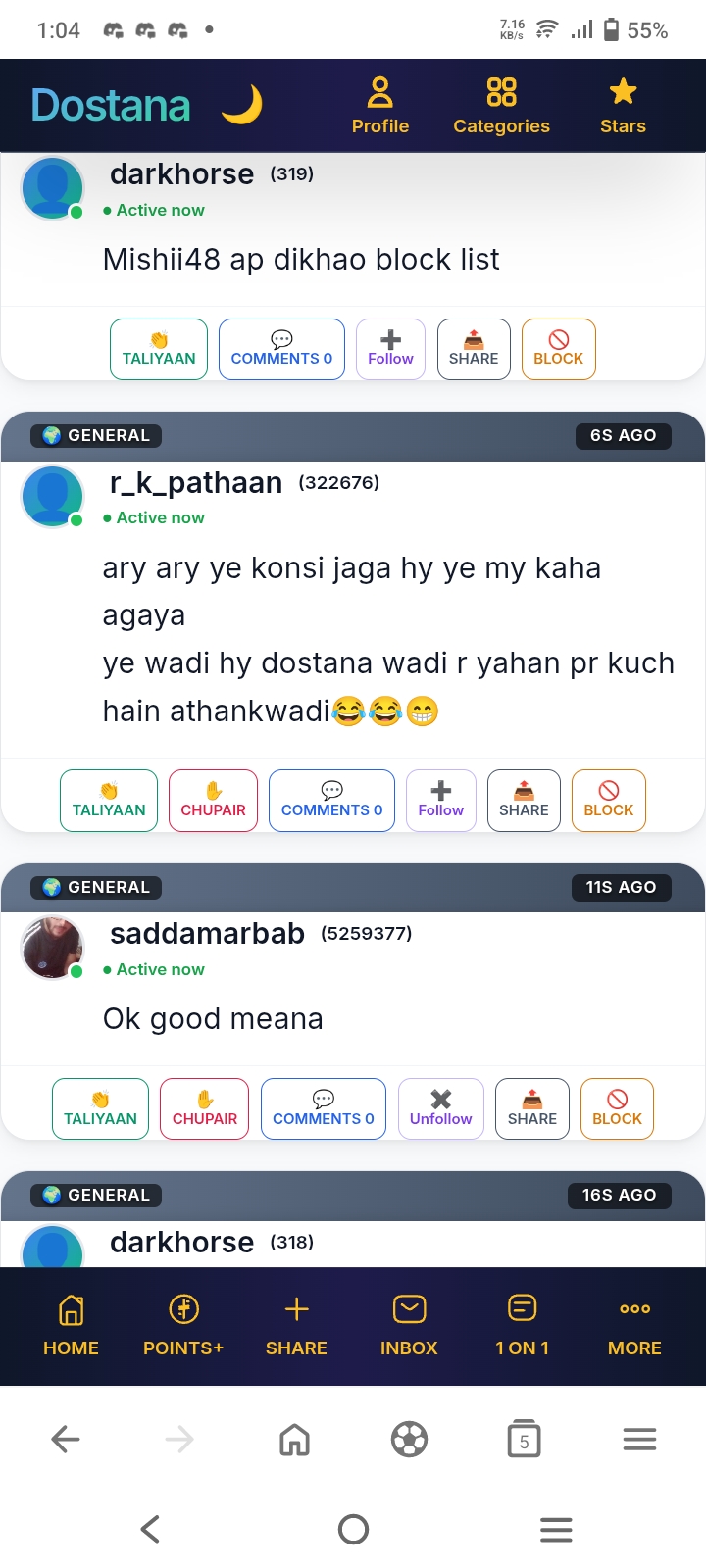Unfollow saddamarbab

[441, 1109]
